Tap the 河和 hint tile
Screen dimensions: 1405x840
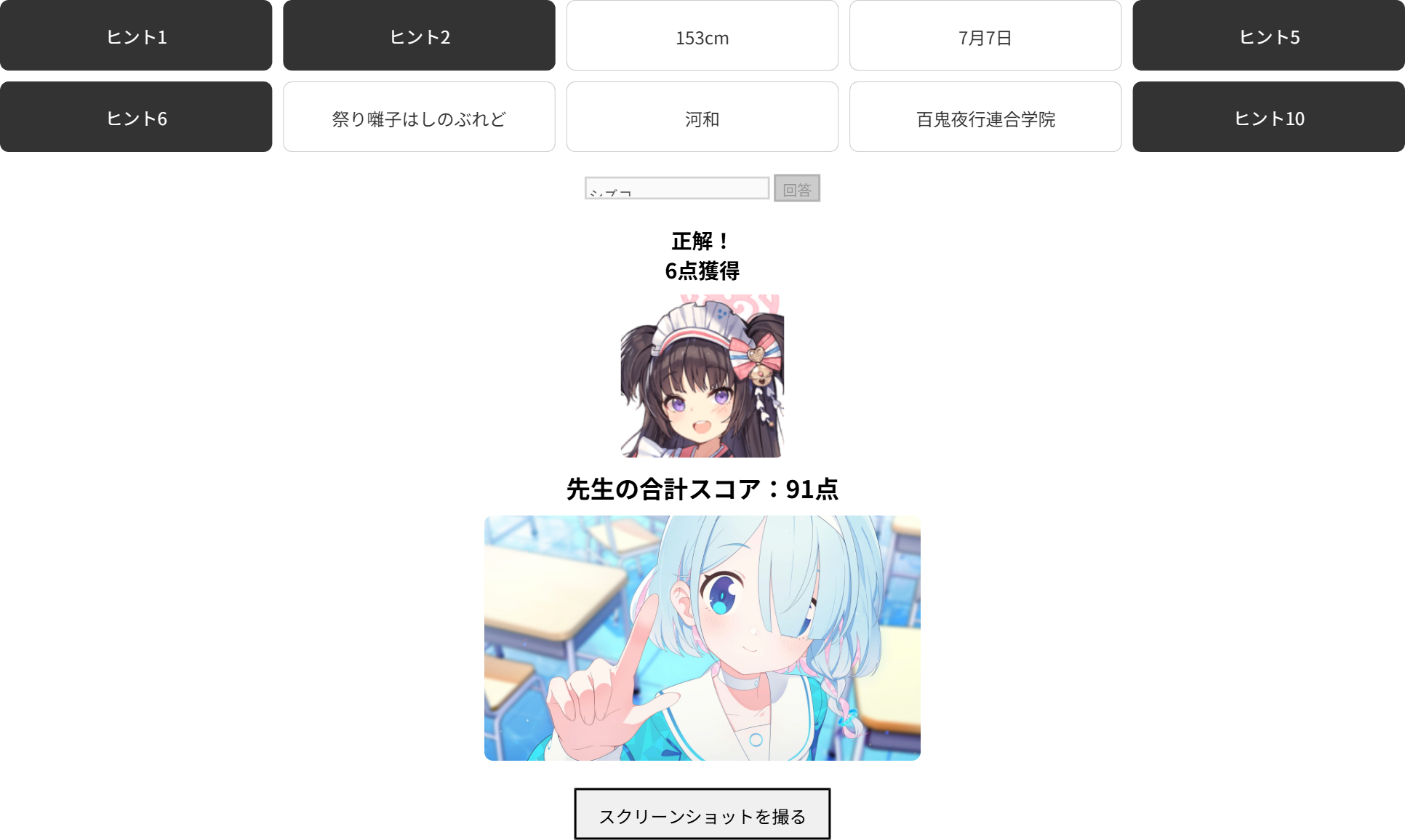702,117
